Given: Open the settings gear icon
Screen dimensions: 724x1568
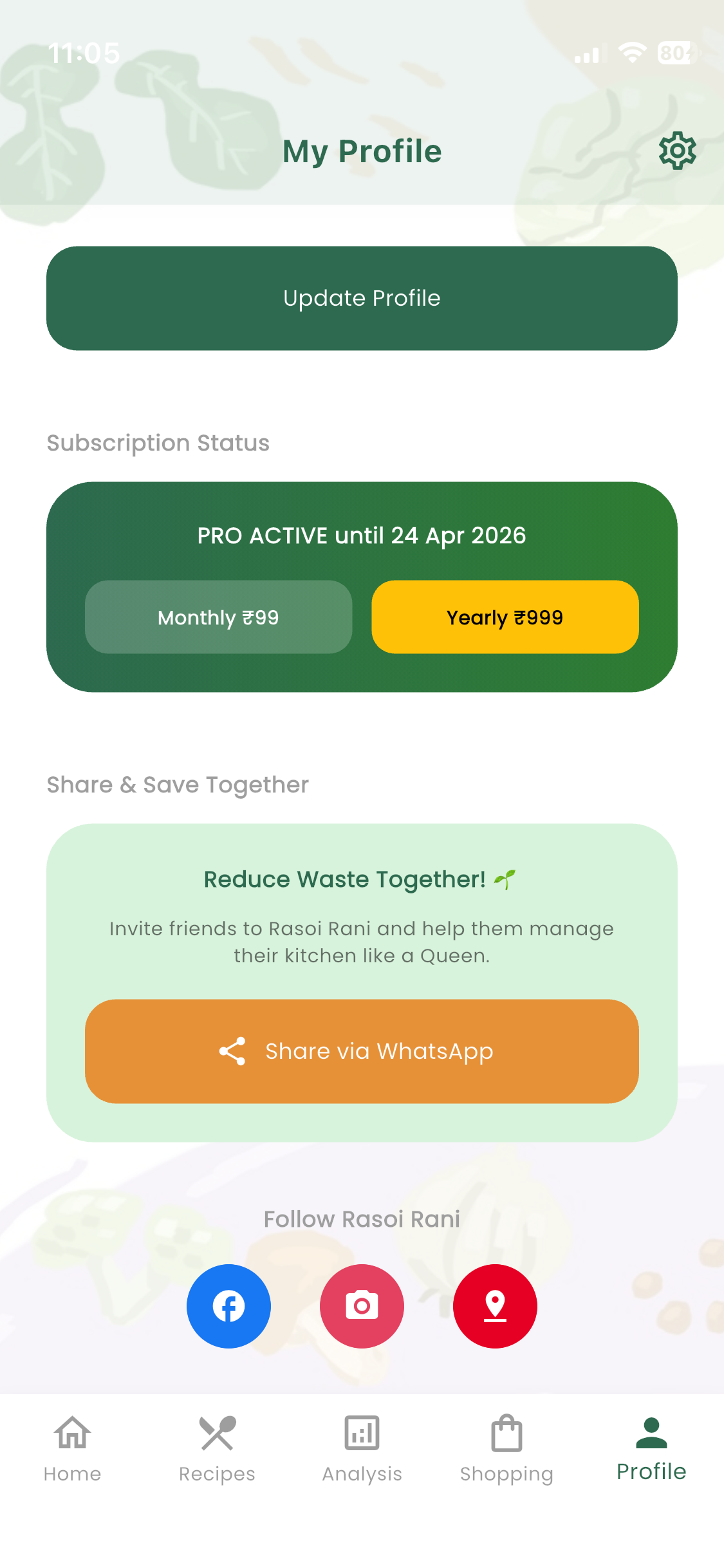Looking at the screenshot, I should tap(677, 151).
